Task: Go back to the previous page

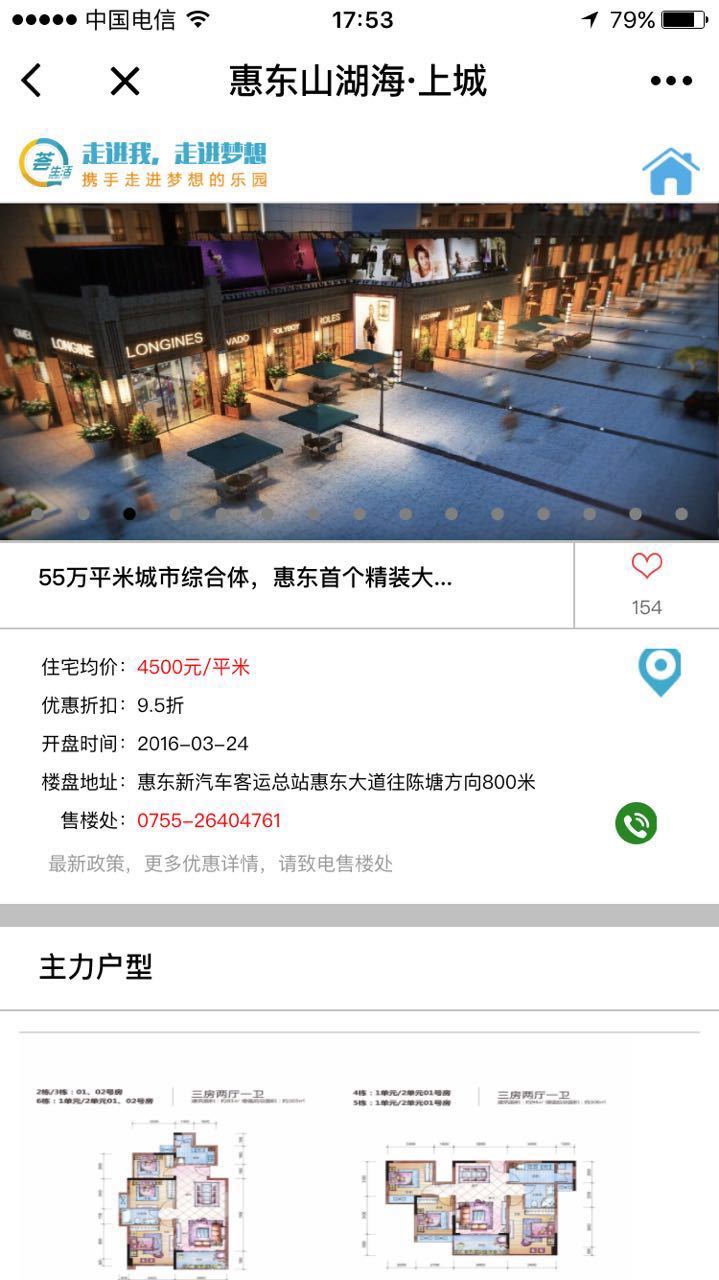Action: pos(32,81)
